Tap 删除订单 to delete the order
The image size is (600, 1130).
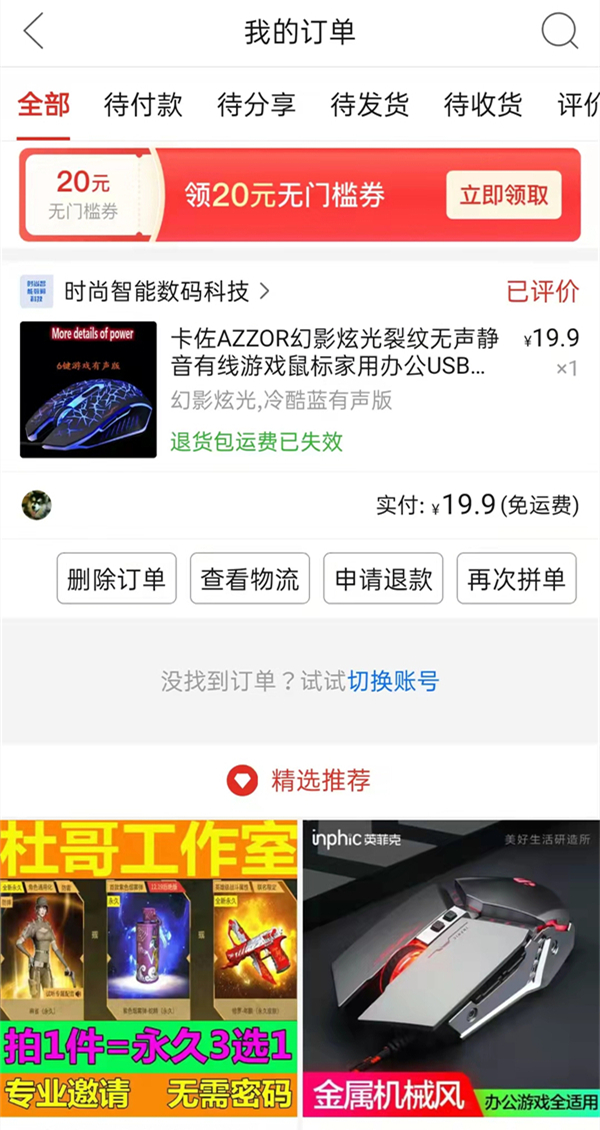click(116, 579)
